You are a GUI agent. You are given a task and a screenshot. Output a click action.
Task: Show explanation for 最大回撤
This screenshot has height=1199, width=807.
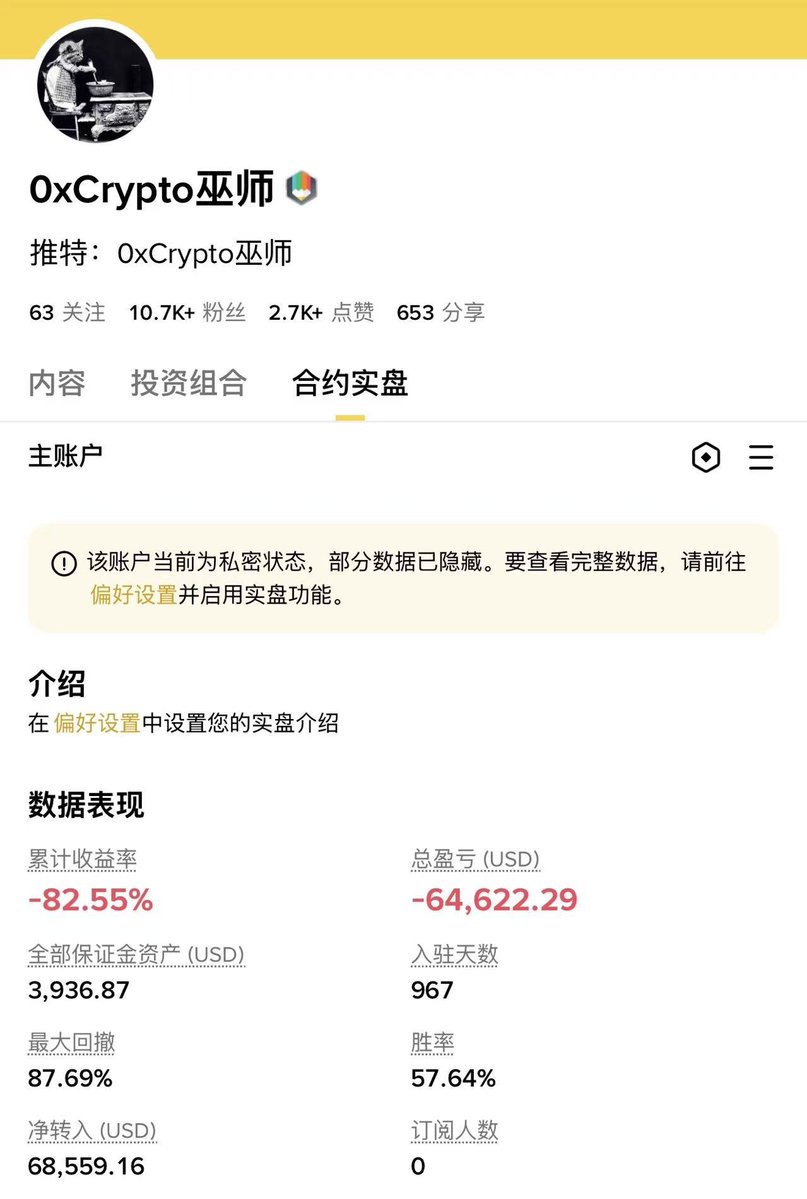pos(71,1042)
